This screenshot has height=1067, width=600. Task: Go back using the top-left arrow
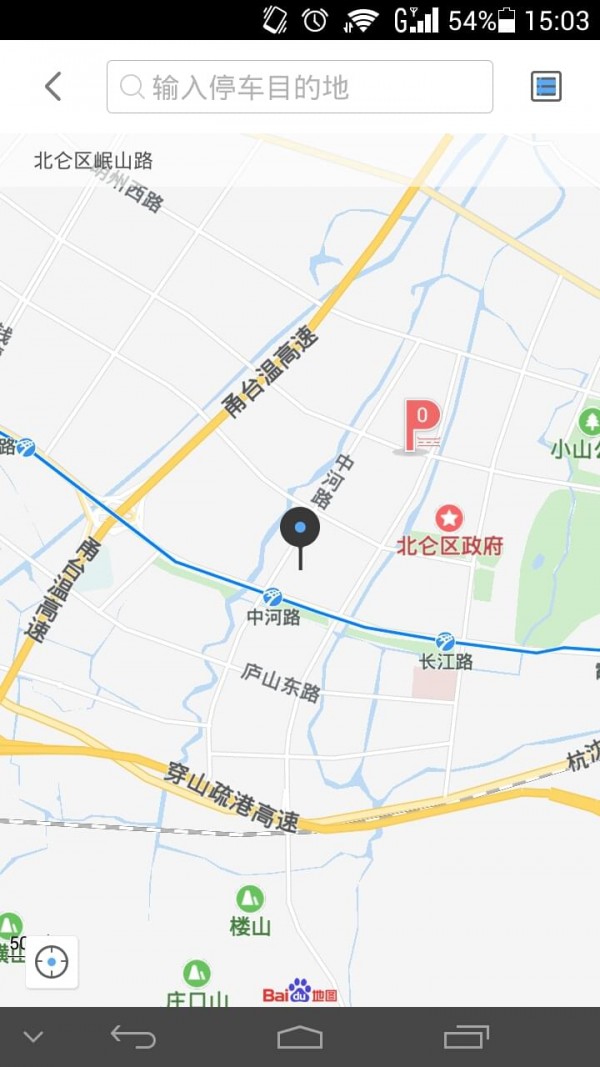pos(53,87)
